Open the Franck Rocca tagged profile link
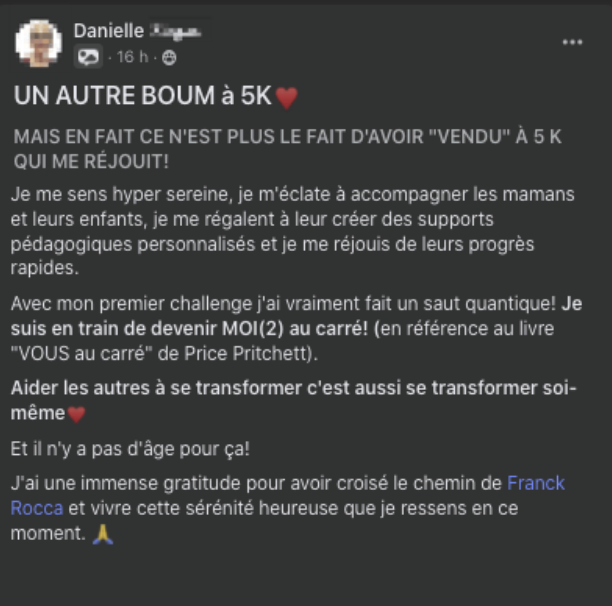Image resolution: width=612 pixels, height=606 pixels. [536, 482]
